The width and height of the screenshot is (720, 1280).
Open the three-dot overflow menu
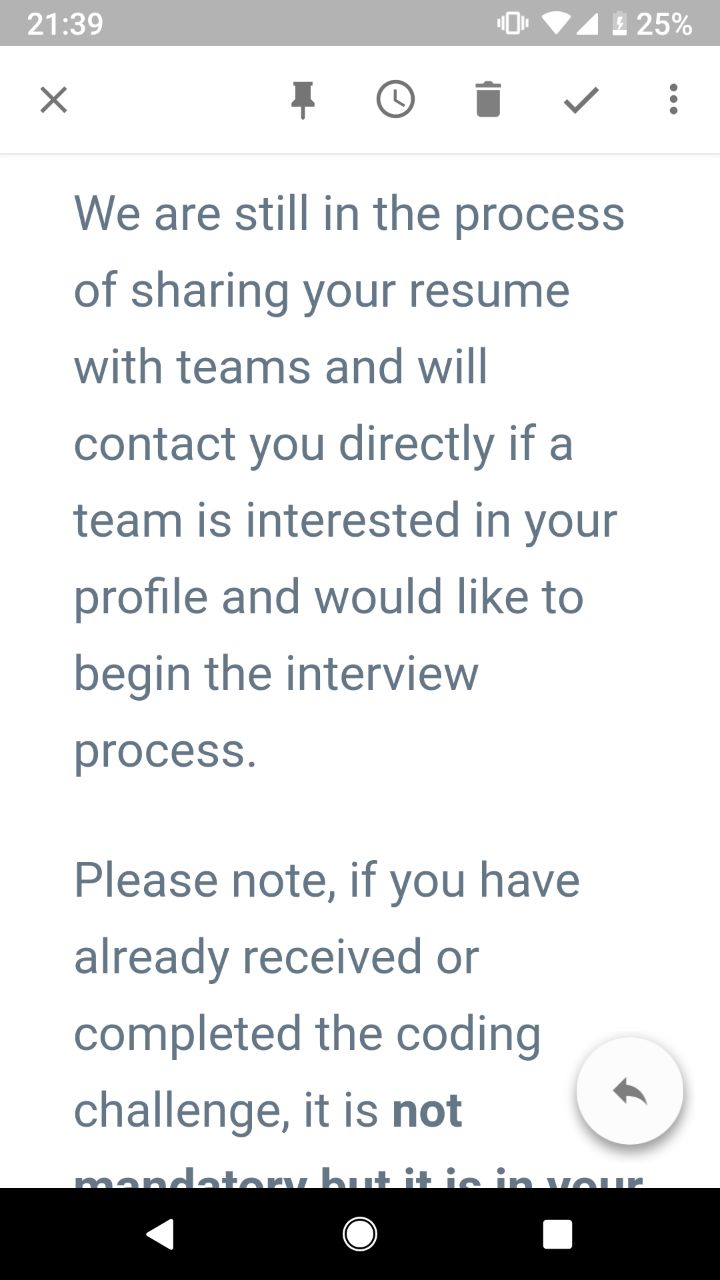673,100
